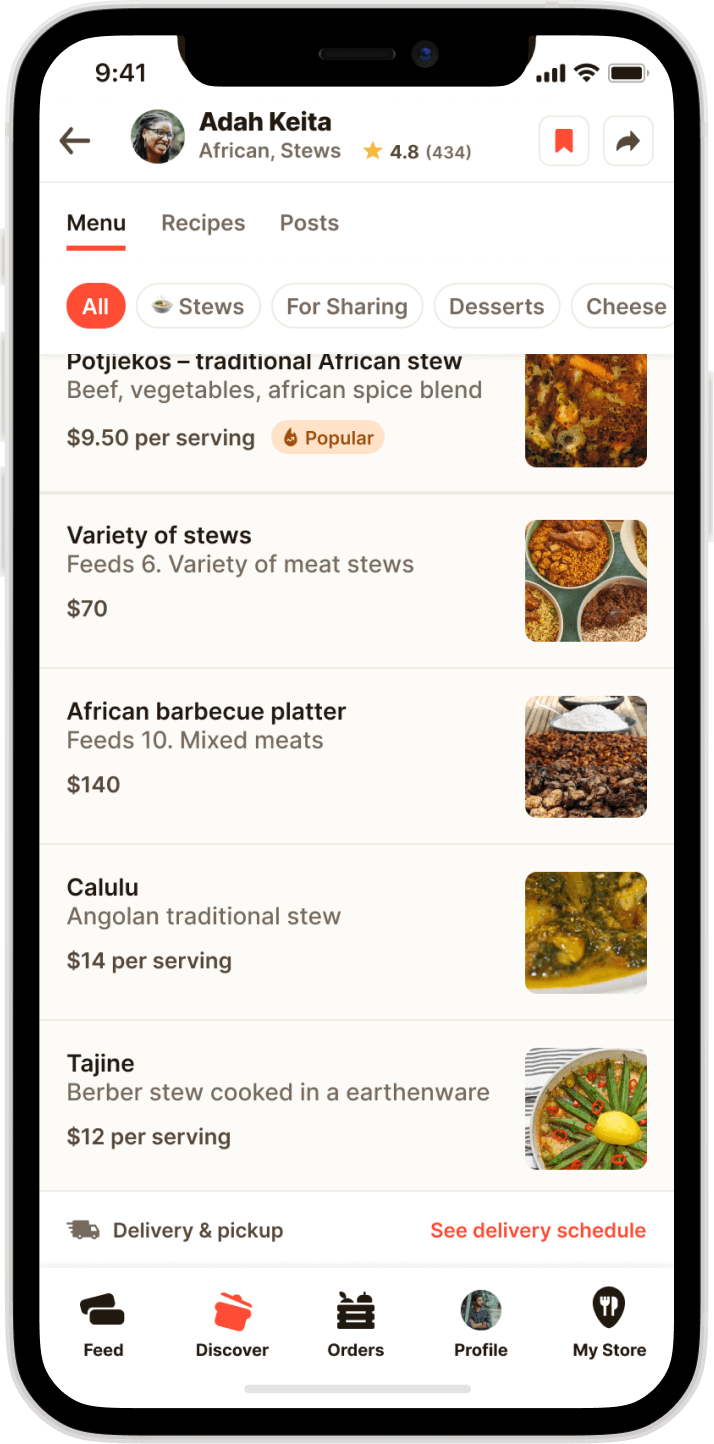Filter menu by Stews
714x1444 pixels.
click(198, 306)
